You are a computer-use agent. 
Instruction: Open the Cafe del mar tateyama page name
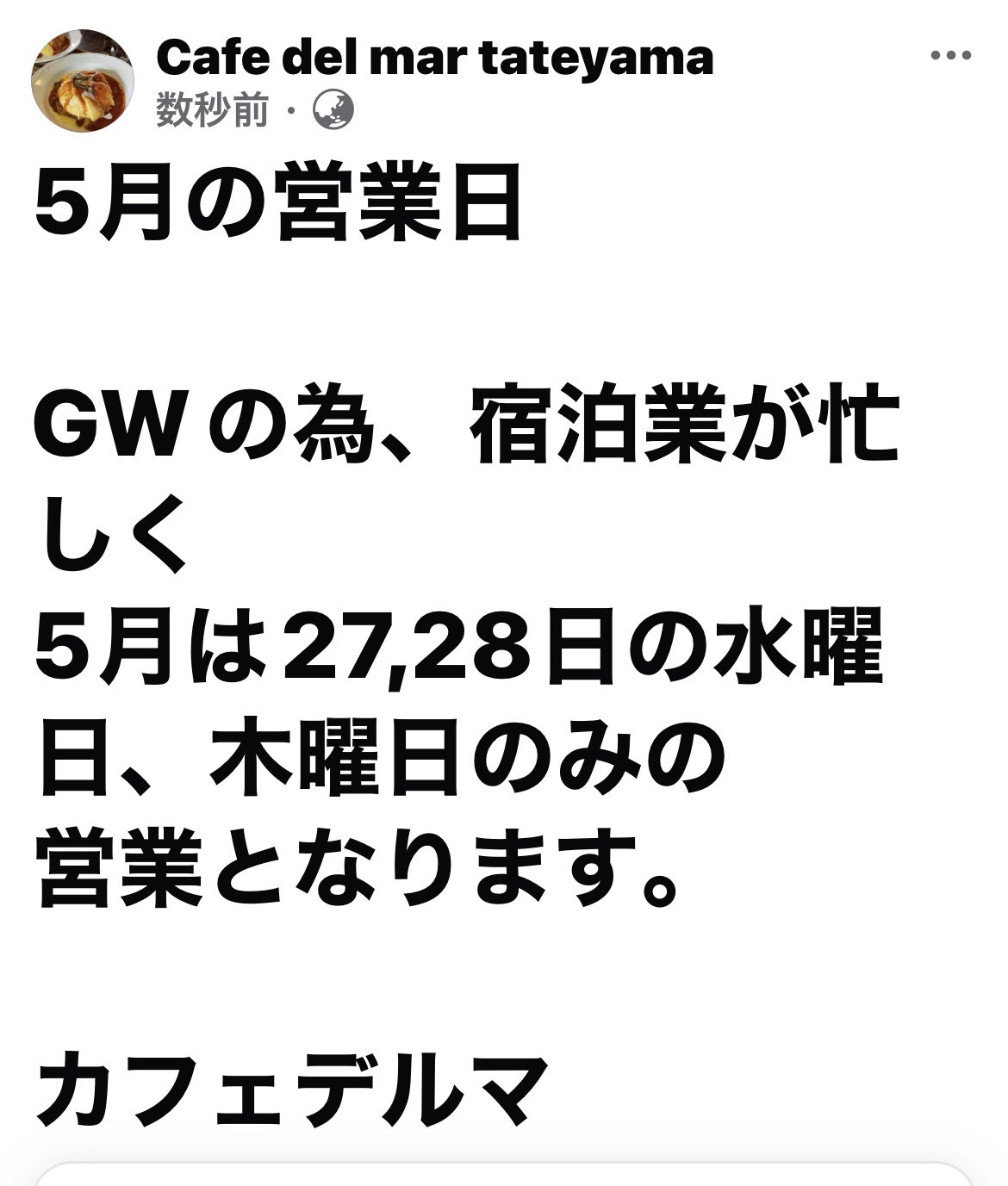(x=434, y=58)
